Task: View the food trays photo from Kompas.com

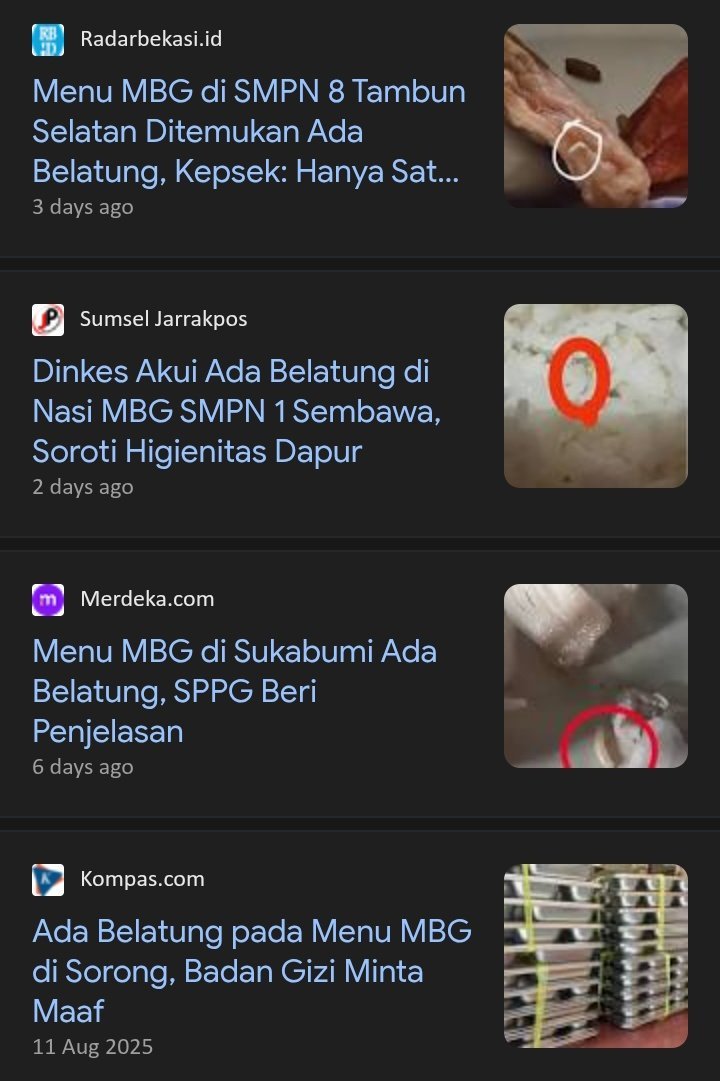Action: [x=595, y=956]
